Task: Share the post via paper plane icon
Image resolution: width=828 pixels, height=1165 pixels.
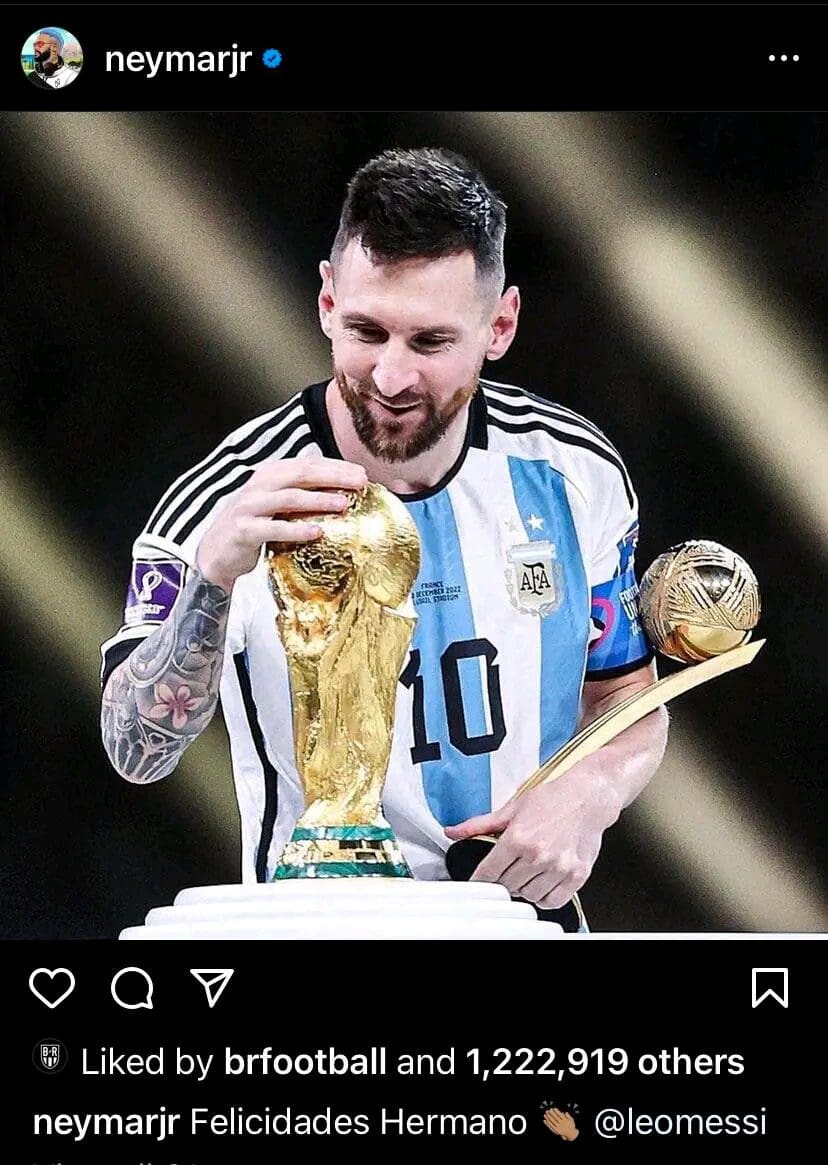Action: (x=212, y=988)
